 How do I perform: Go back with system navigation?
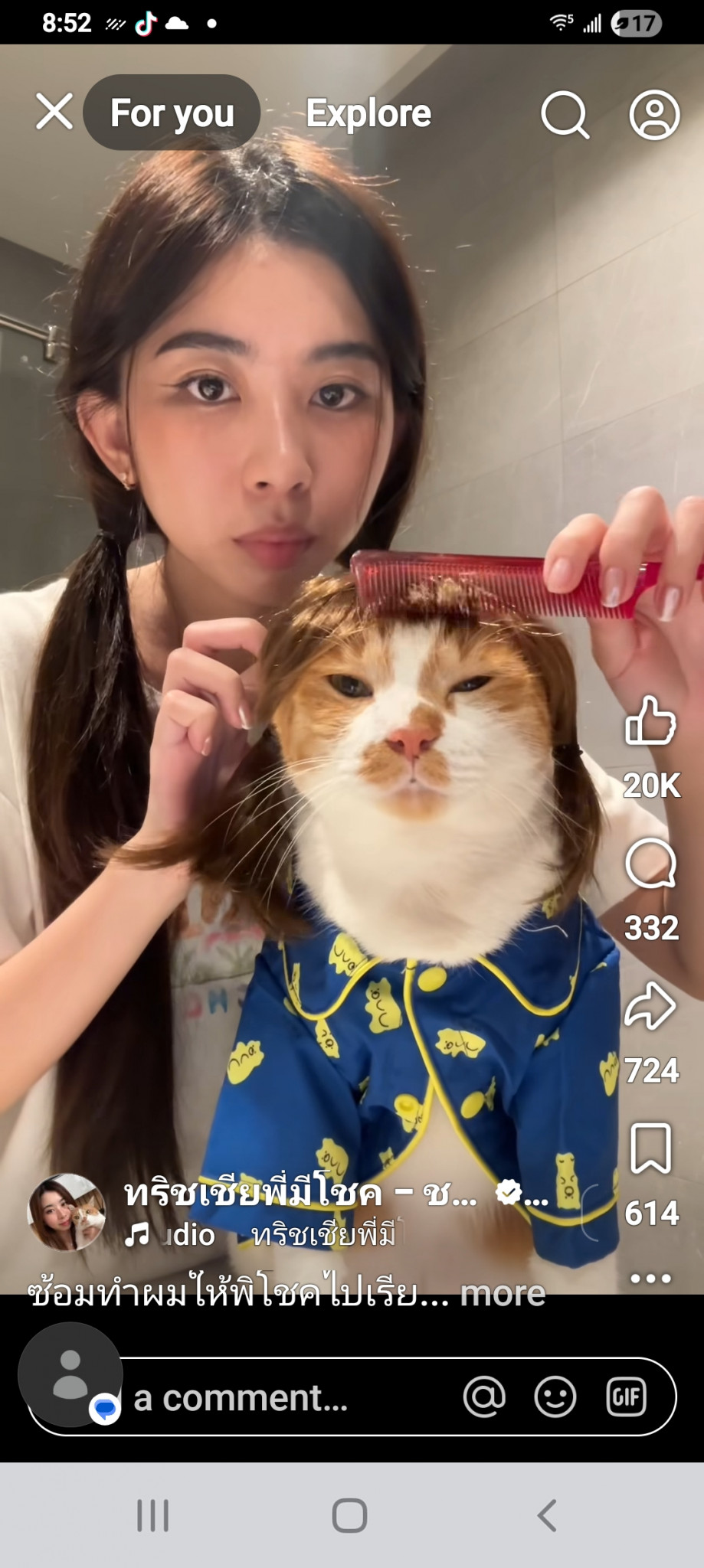(547, 1515)
